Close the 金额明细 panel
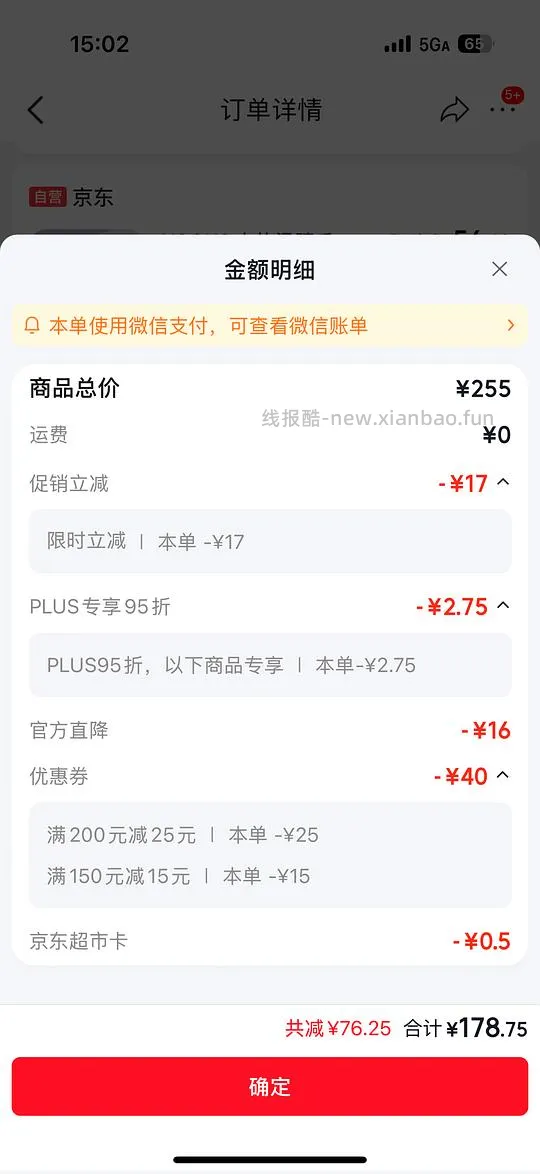The width and height of the screenshot is (540, 1174). click(x=500, y=269)
